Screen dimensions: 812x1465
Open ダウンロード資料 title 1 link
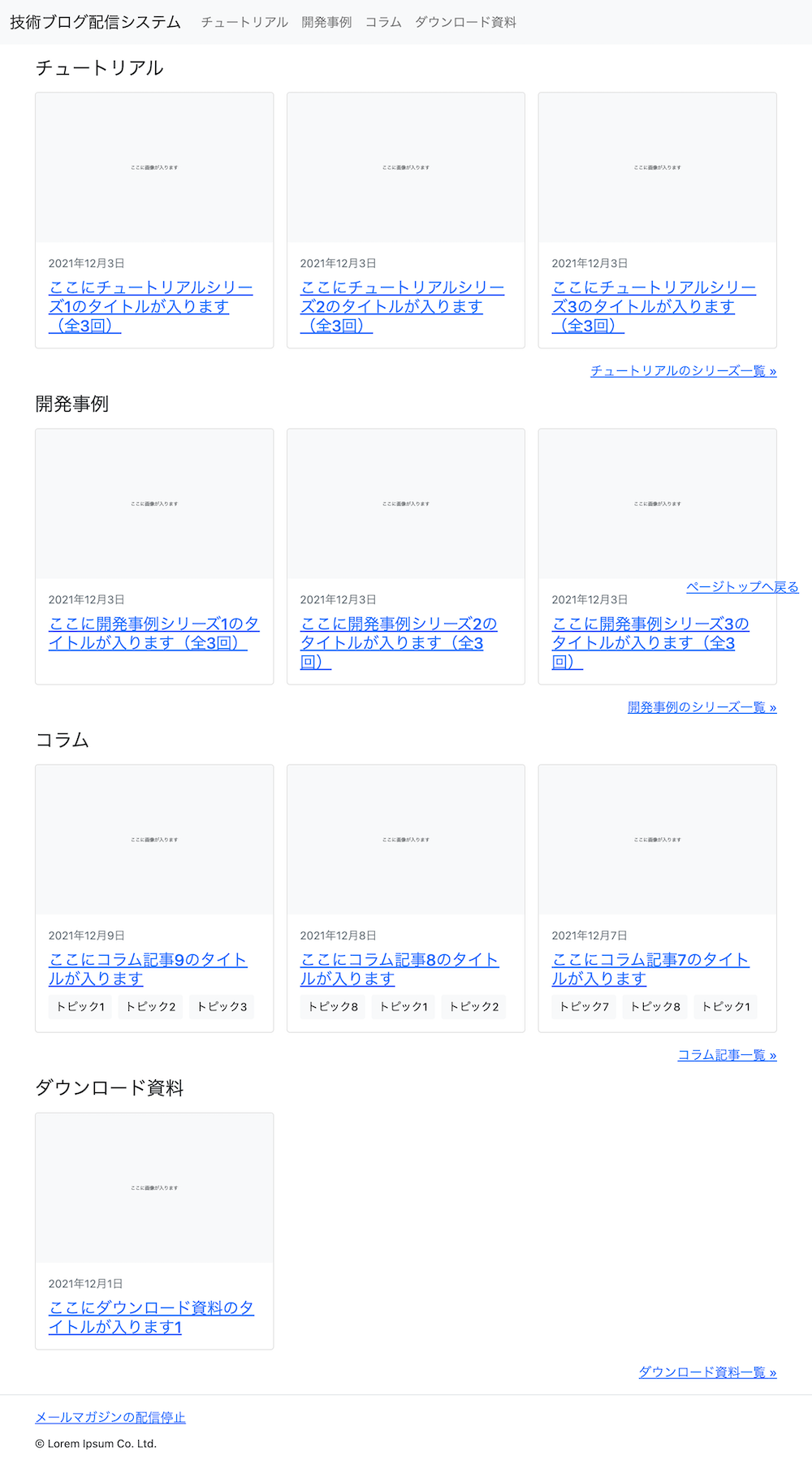point(151,1317)
